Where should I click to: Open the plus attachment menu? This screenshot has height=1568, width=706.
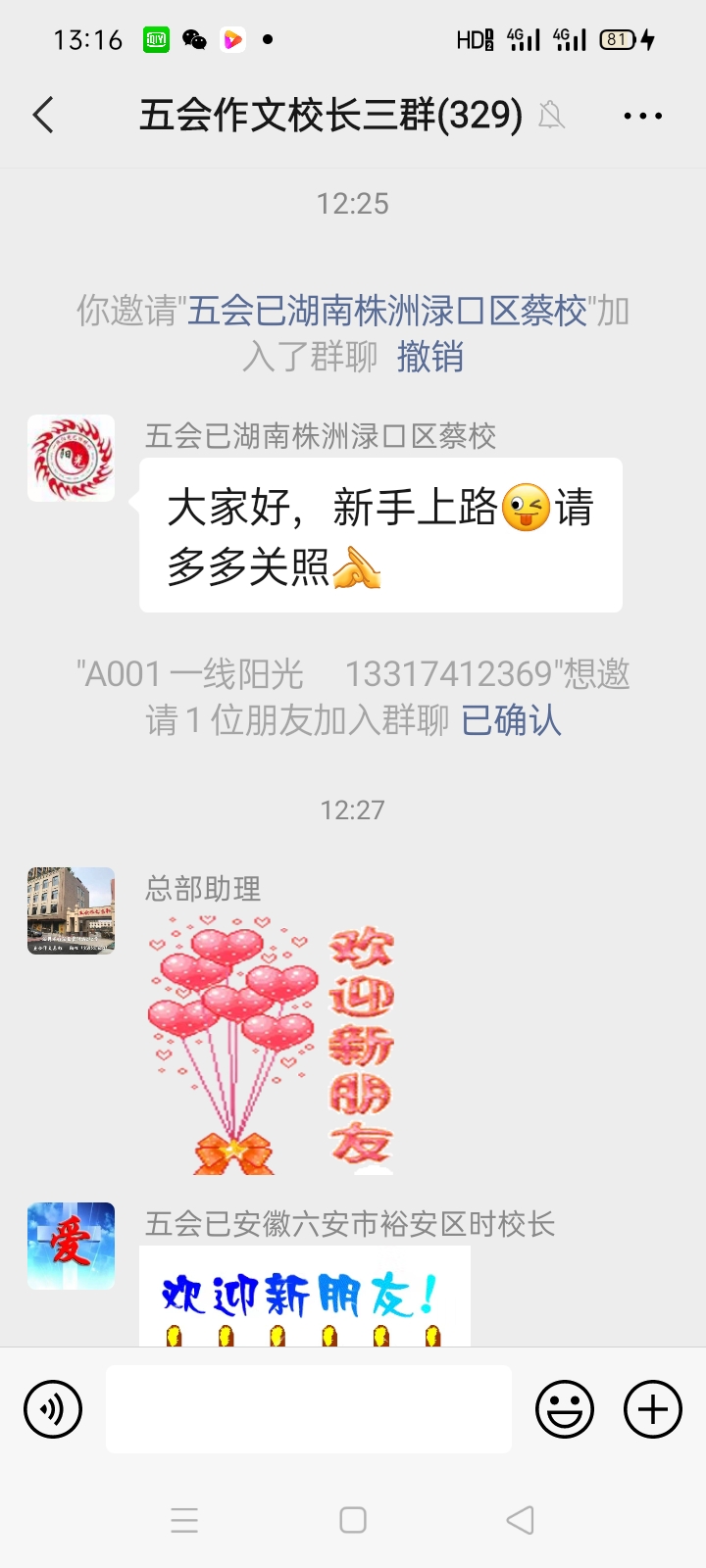pos(653,1409)
